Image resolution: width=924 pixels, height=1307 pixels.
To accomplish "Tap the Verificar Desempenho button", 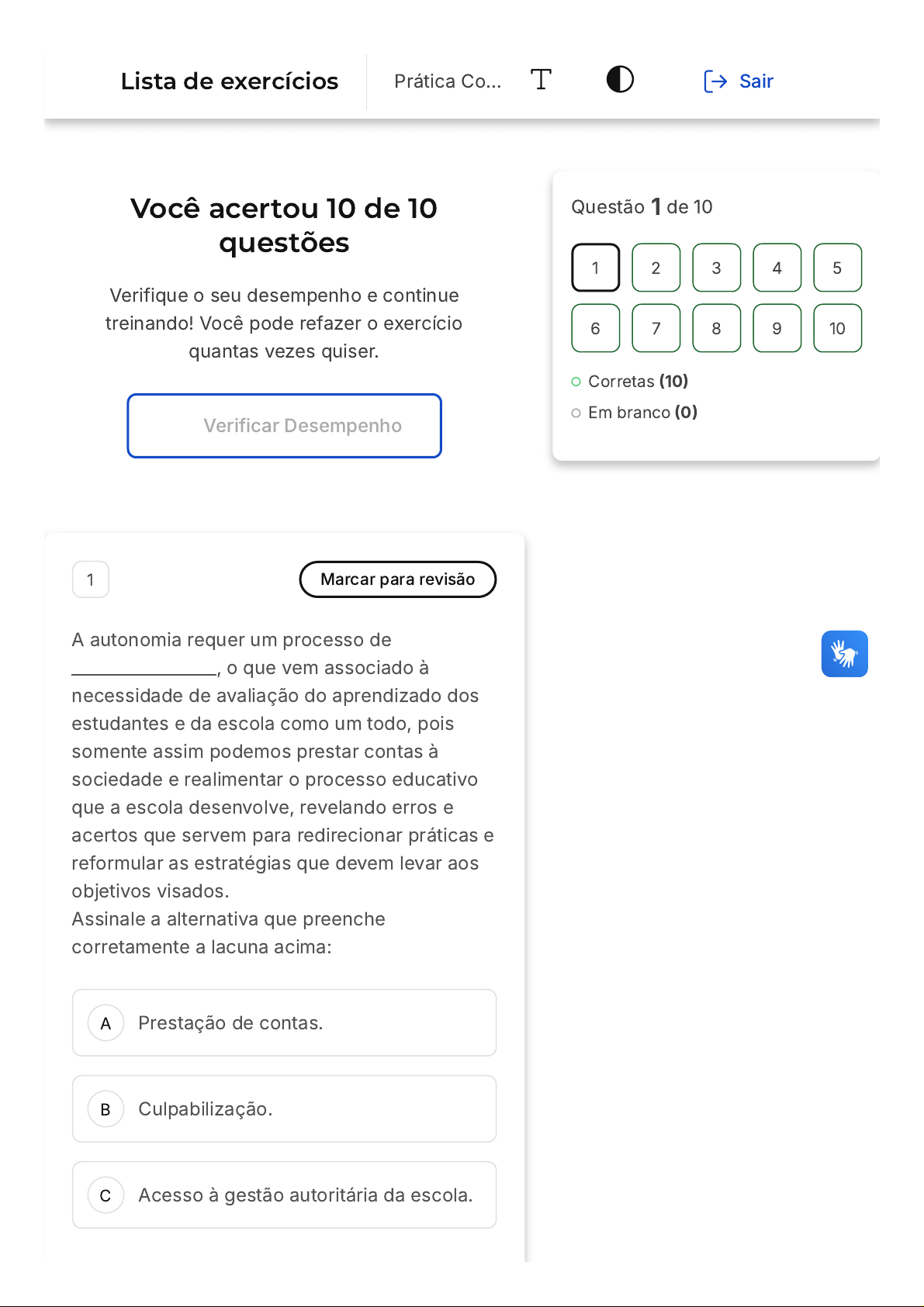I will (284, 426).
